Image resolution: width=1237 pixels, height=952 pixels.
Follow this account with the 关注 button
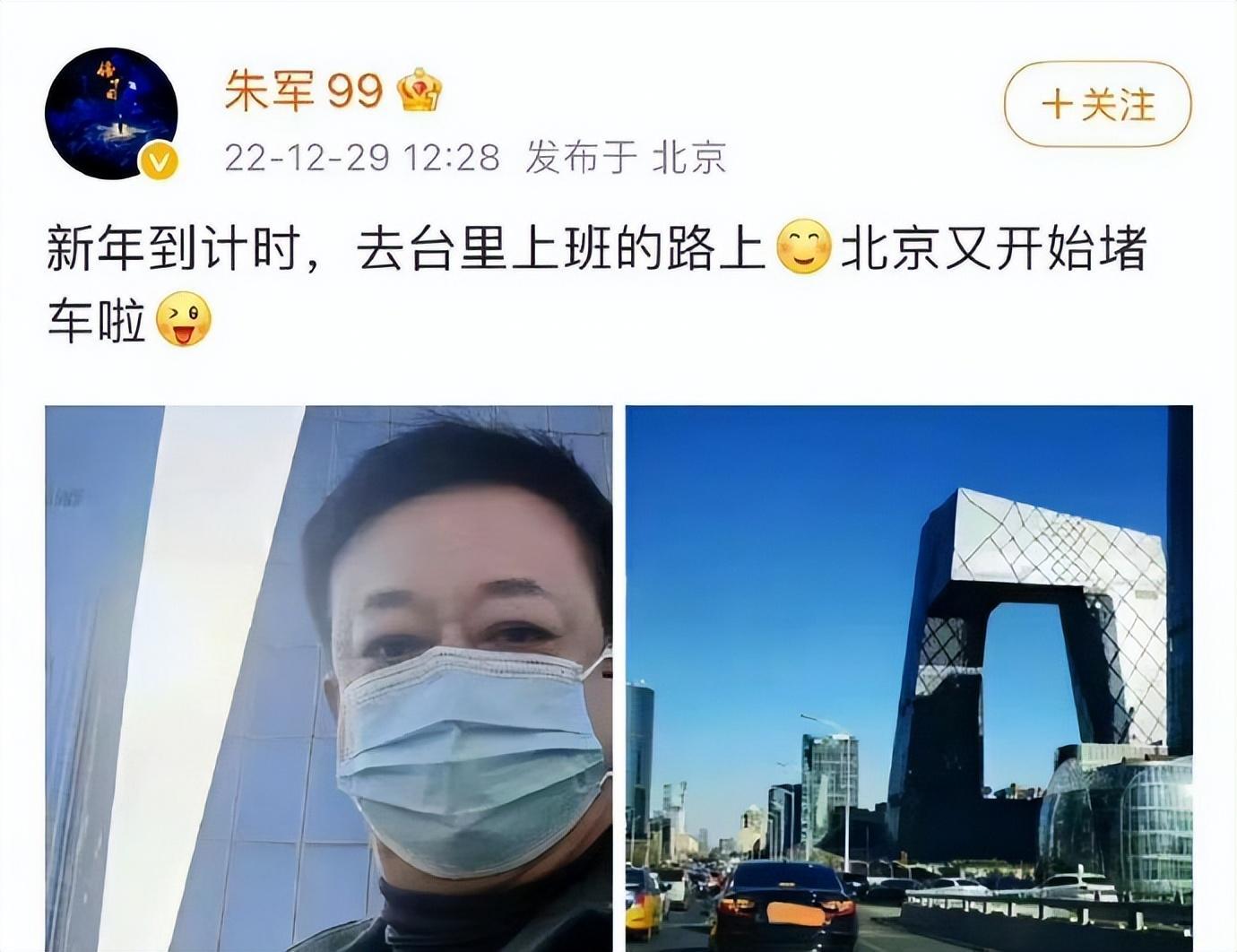(1097, 104)
